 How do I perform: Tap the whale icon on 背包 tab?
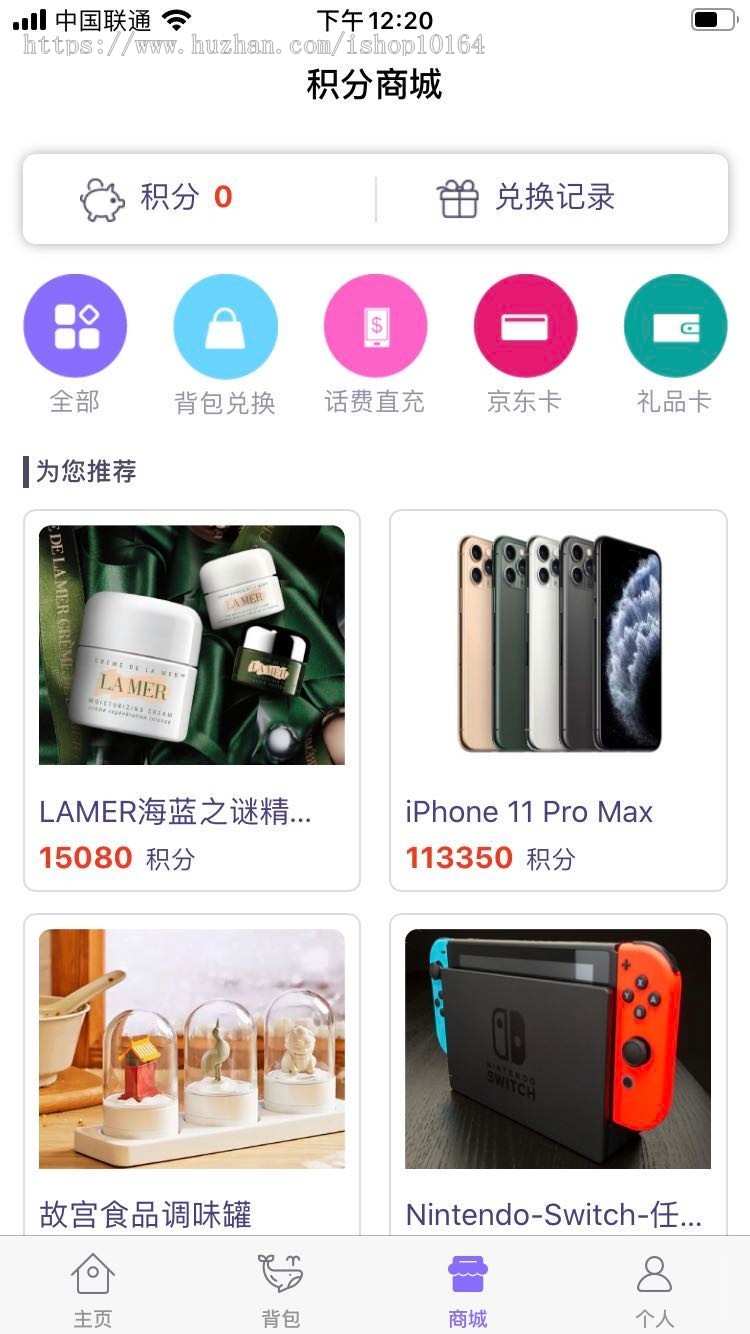[283, 1274]
